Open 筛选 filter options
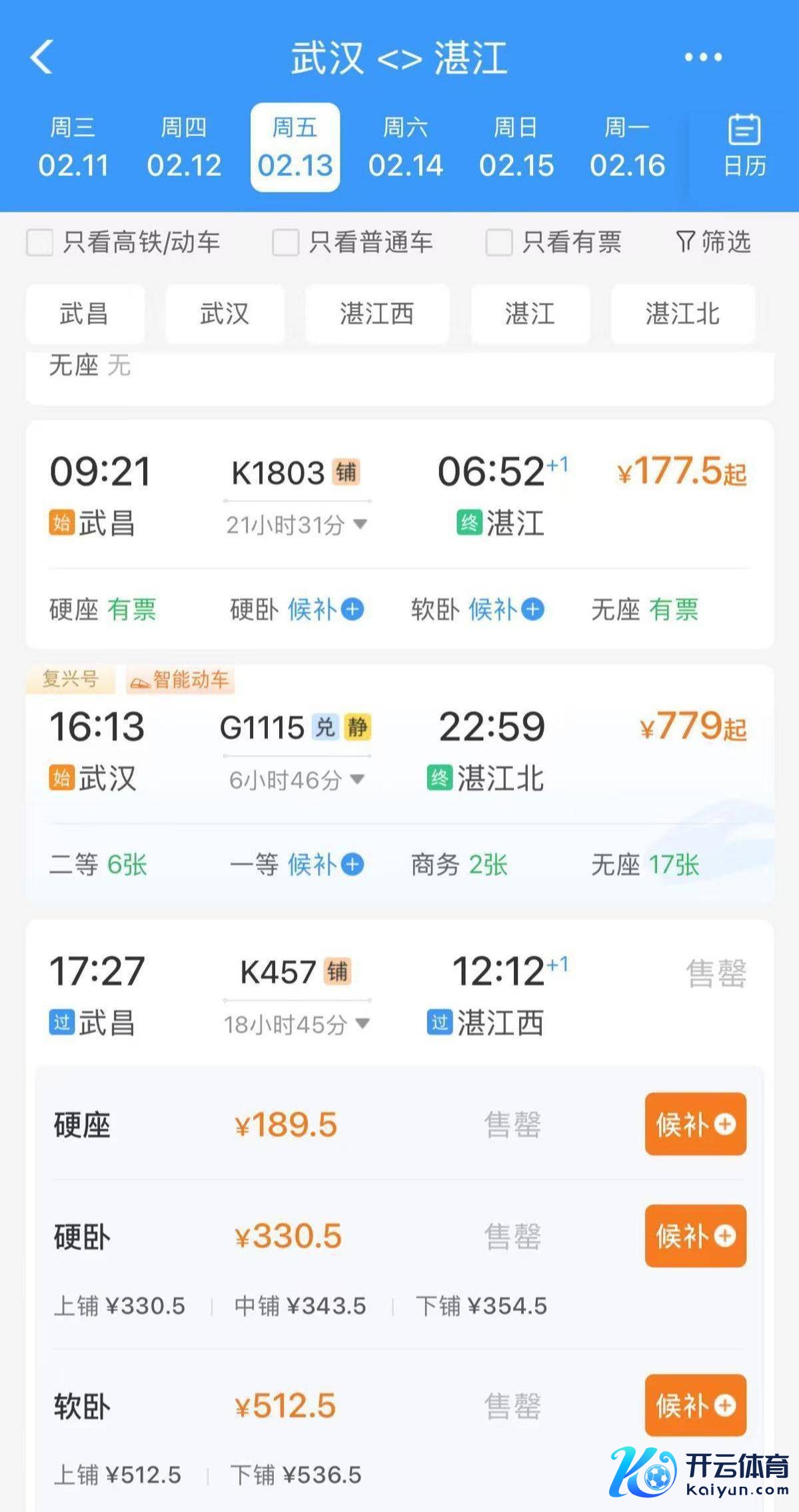Image resolution: width=799 pixels, height=1512 pixels. coord(713,242)
